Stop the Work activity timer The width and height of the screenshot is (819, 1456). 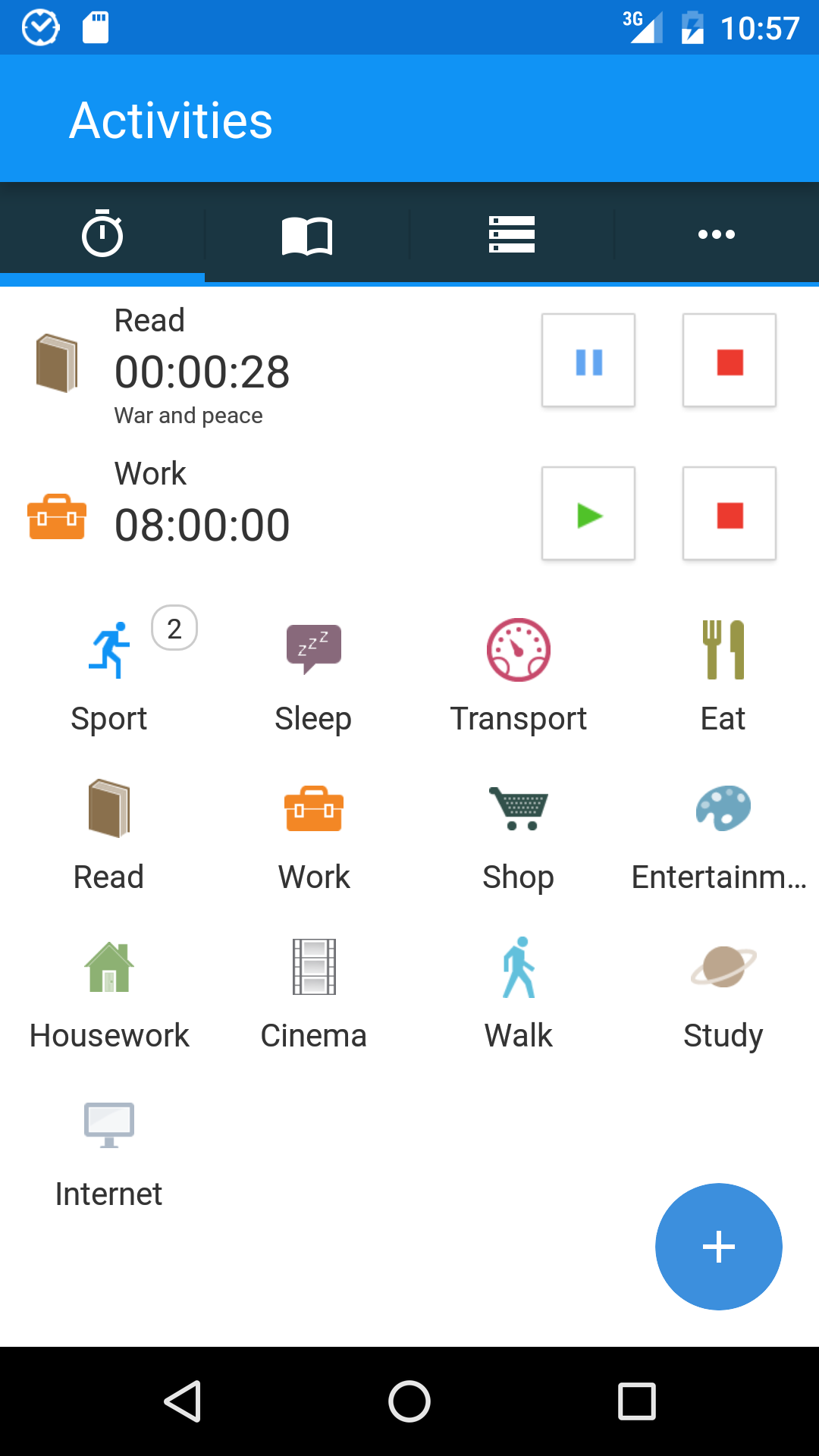click(x=729, y=513)
